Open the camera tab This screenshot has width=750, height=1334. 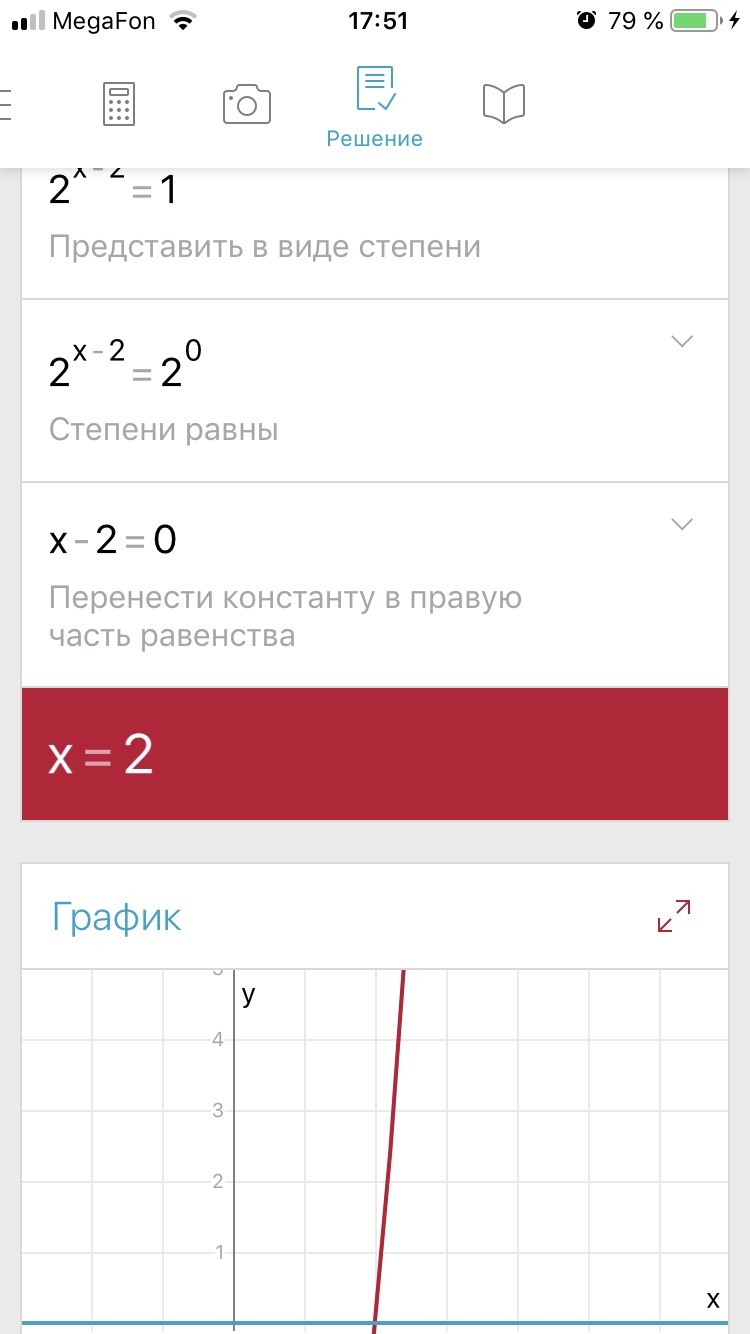click(x=247, y=104)
